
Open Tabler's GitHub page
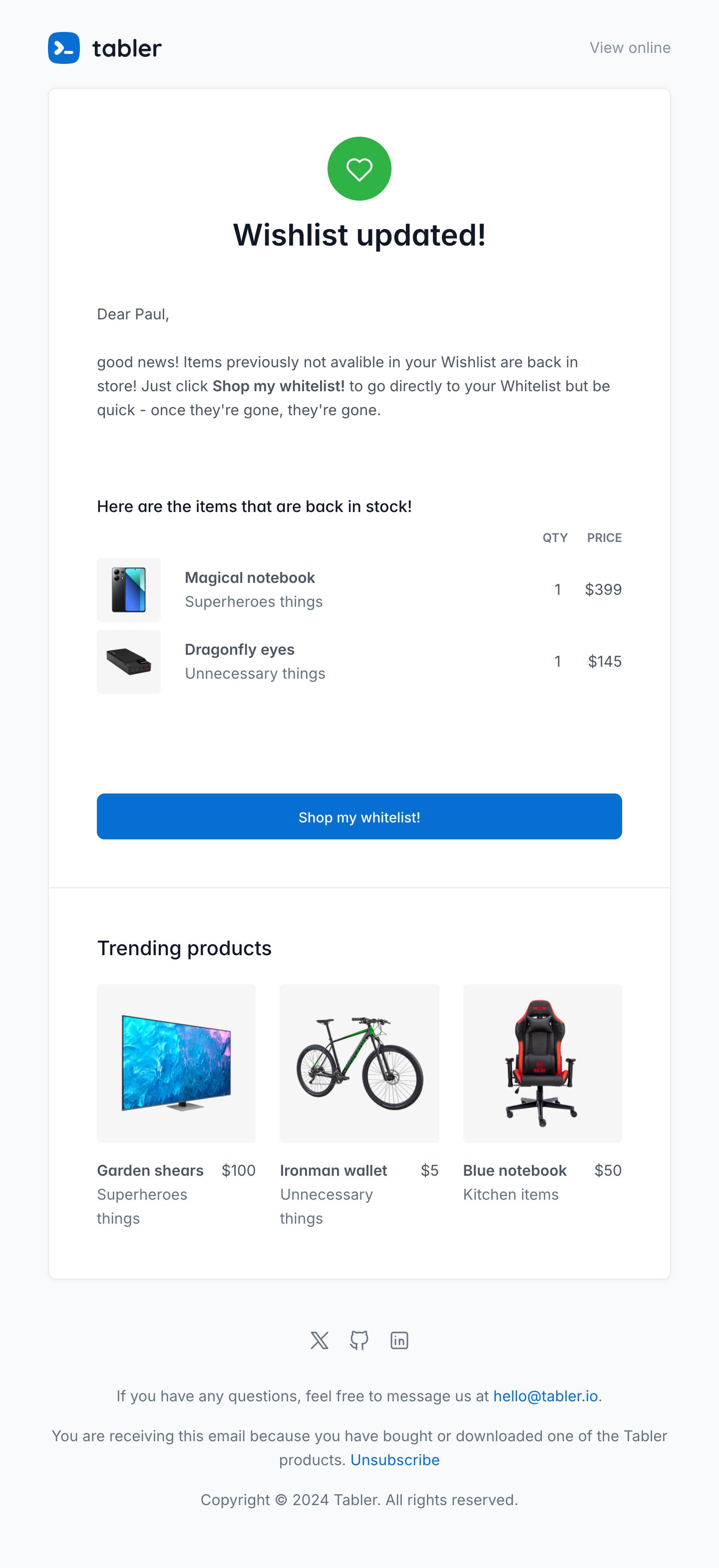tap(359, 1340)
